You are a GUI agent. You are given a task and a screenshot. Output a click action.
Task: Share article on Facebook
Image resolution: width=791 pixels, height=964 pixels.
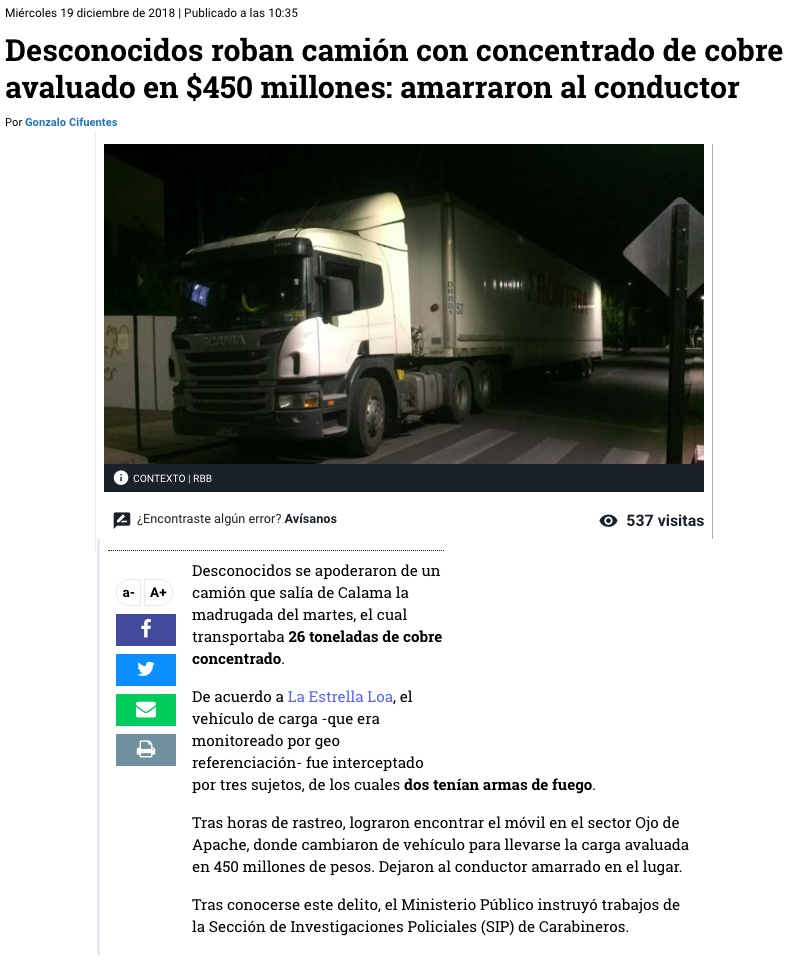pyautogui.click(x=146, y=629)
